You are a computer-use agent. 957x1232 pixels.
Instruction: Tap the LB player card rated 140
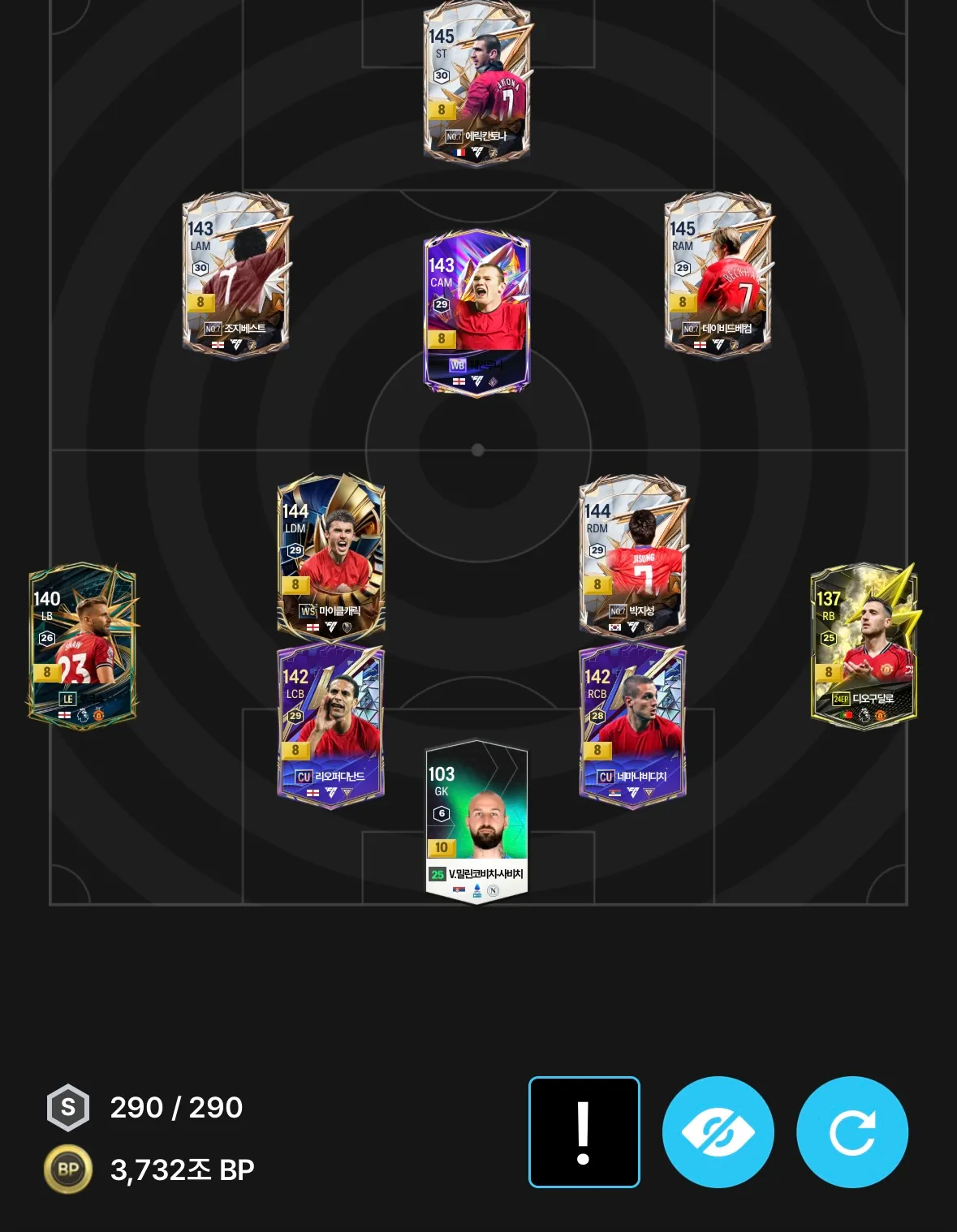pos(82,645)
